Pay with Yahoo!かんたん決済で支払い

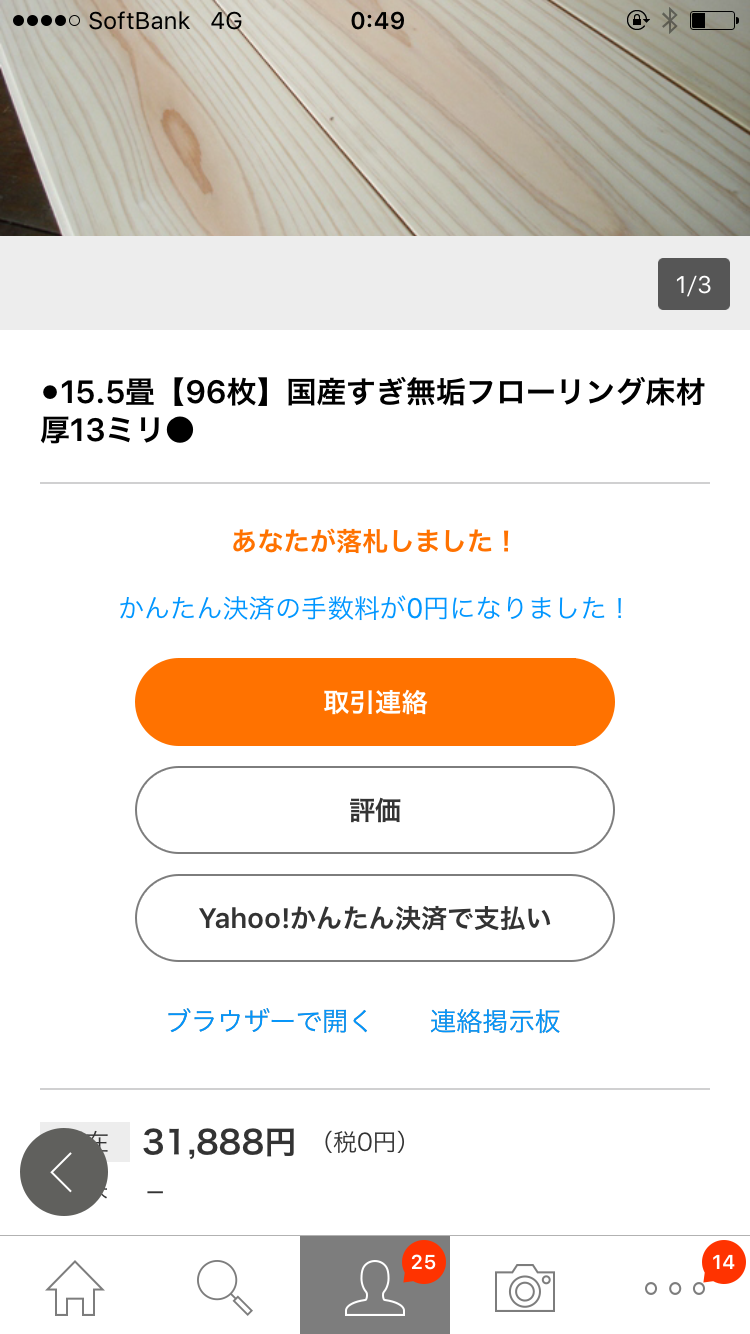tap(374, 918)
